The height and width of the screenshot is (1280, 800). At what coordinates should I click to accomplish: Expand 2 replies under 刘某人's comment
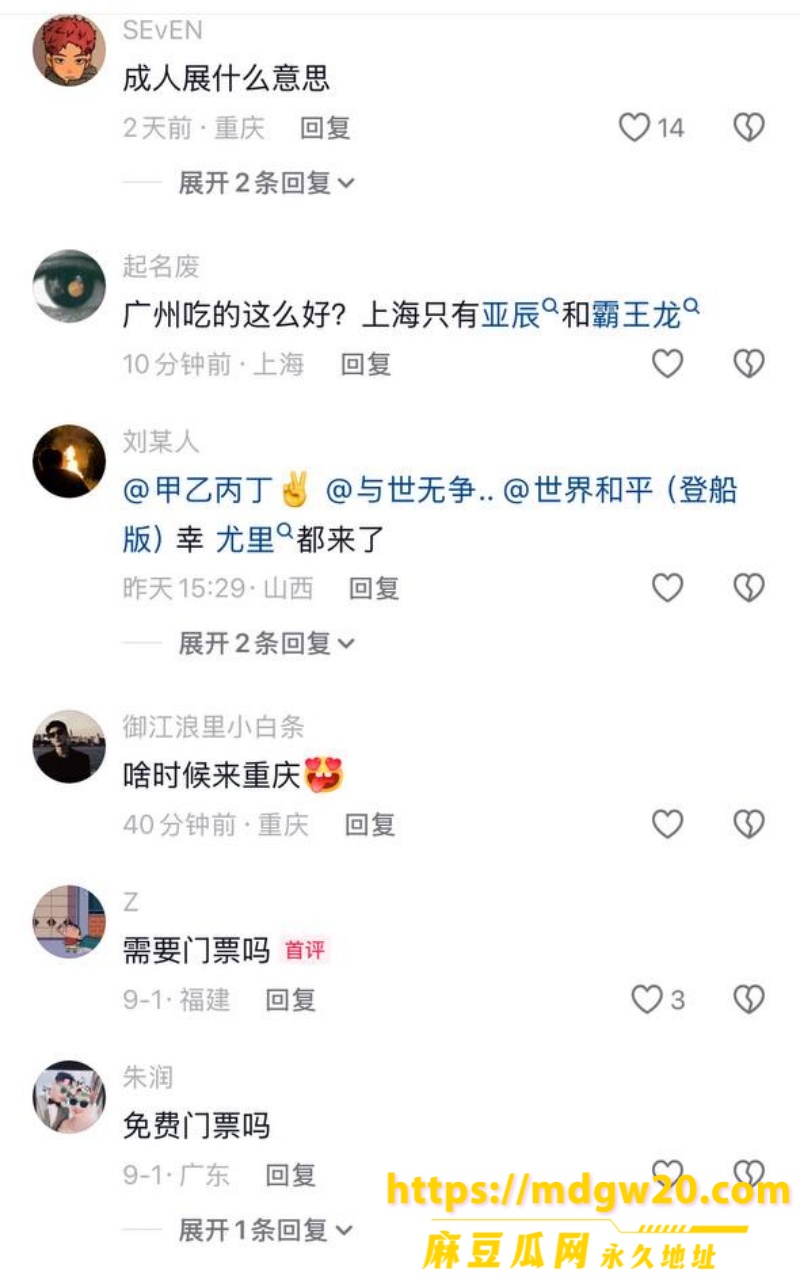(x=266, y=643)
